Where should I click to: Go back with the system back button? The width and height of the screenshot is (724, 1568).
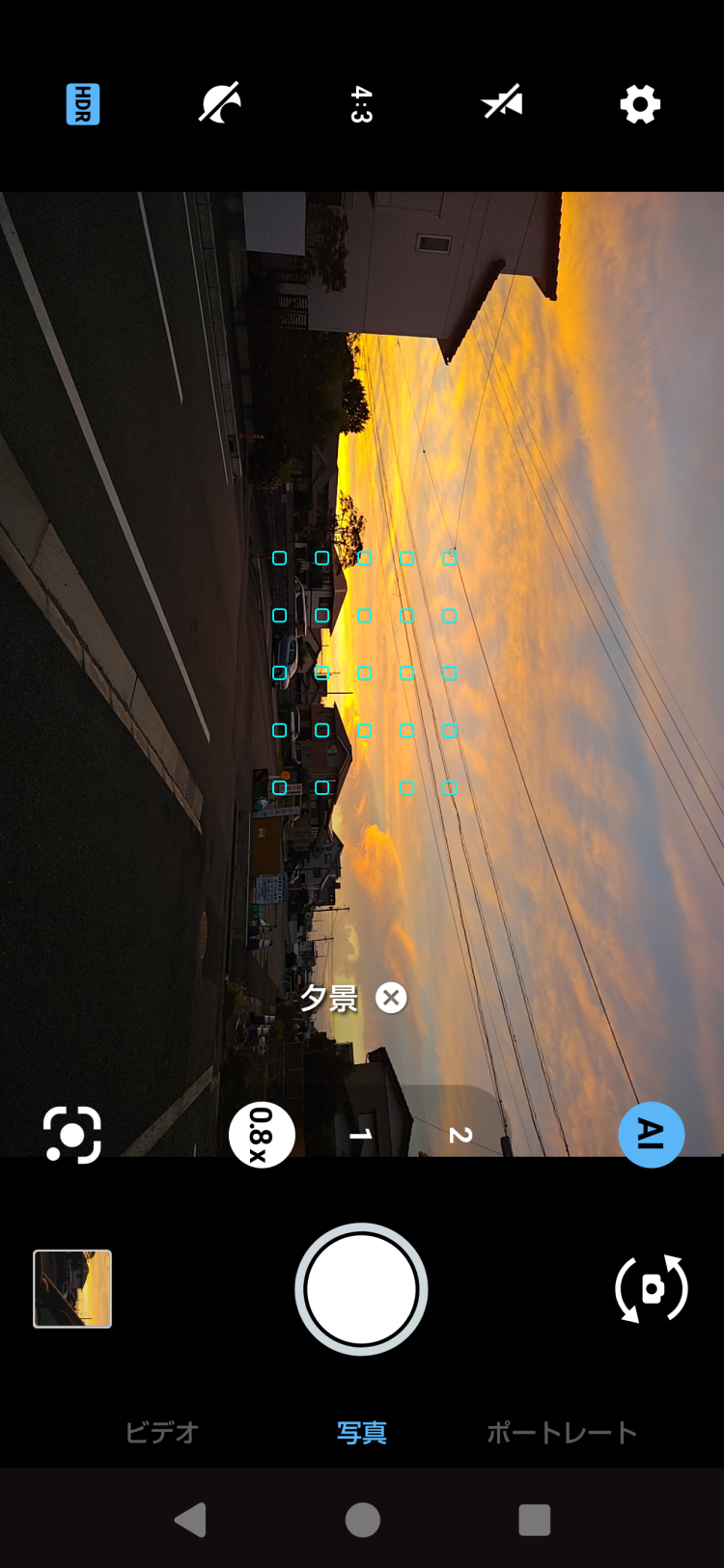(x=190, y=1520)
